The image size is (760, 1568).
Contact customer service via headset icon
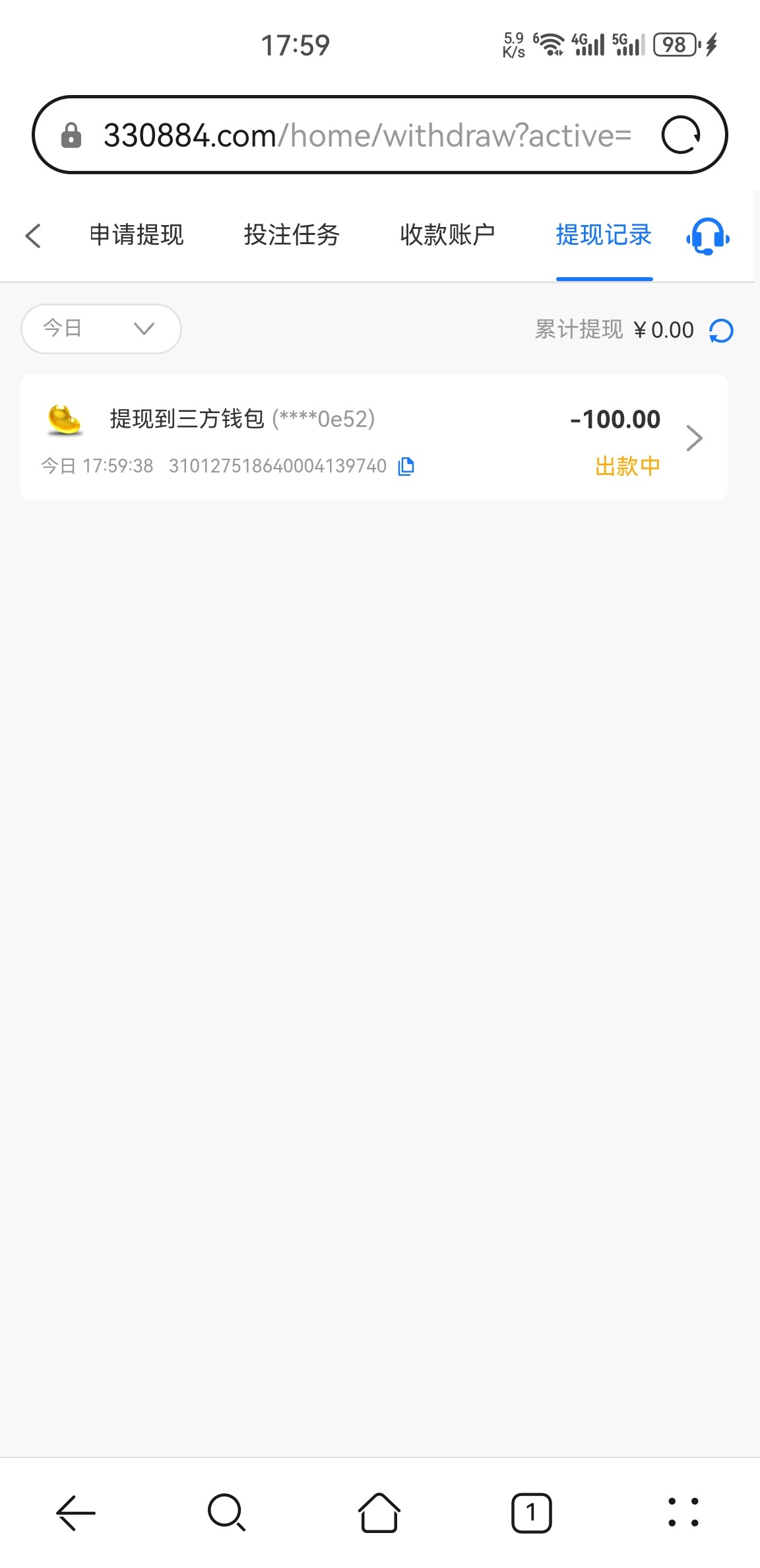pyautogui.click(x=707, y=236)
